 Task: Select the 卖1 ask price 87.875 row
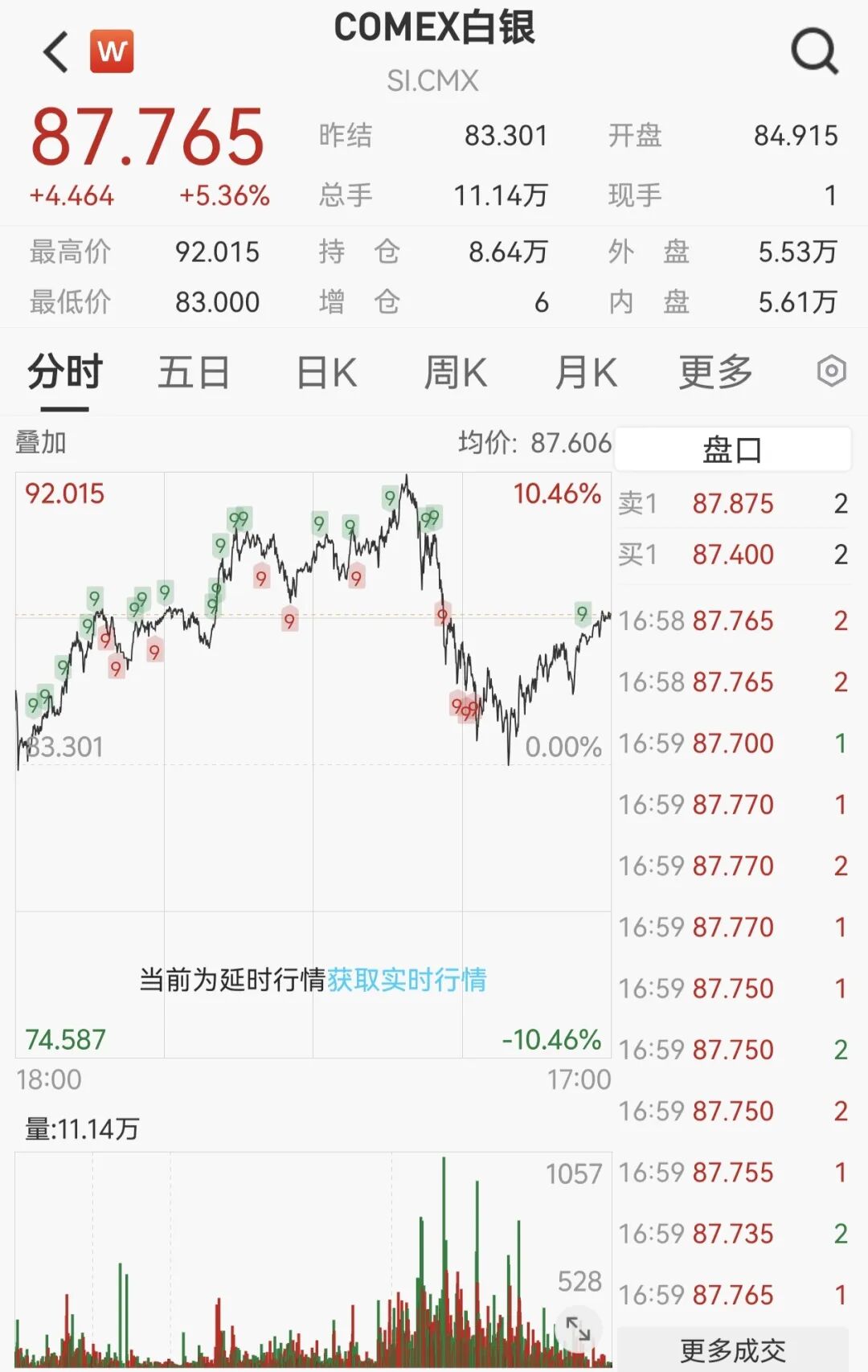[x=731, y=503]
